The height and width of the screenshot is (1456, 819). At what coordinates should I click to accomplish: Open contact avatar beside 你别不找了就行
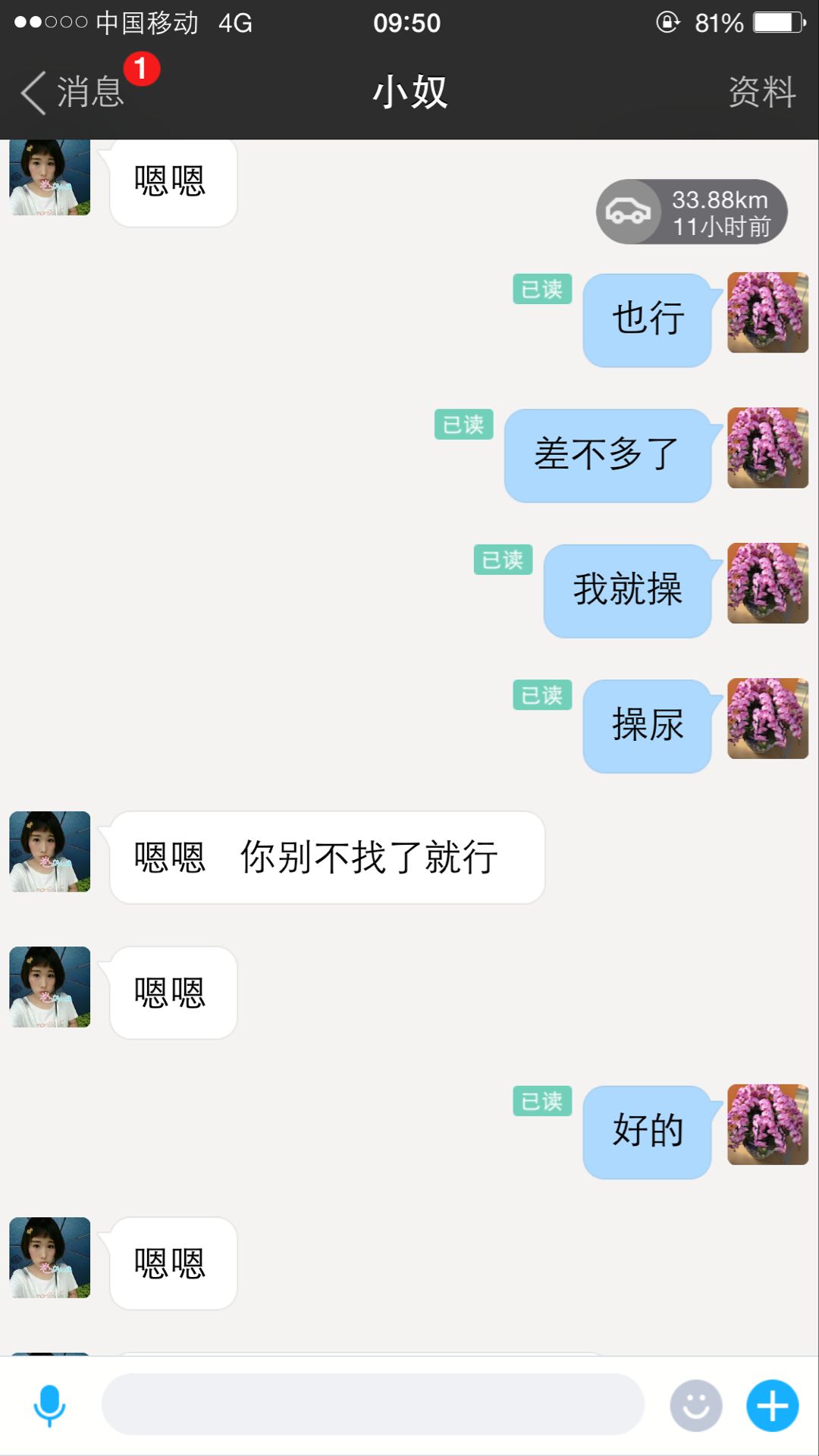pos(50,852)
